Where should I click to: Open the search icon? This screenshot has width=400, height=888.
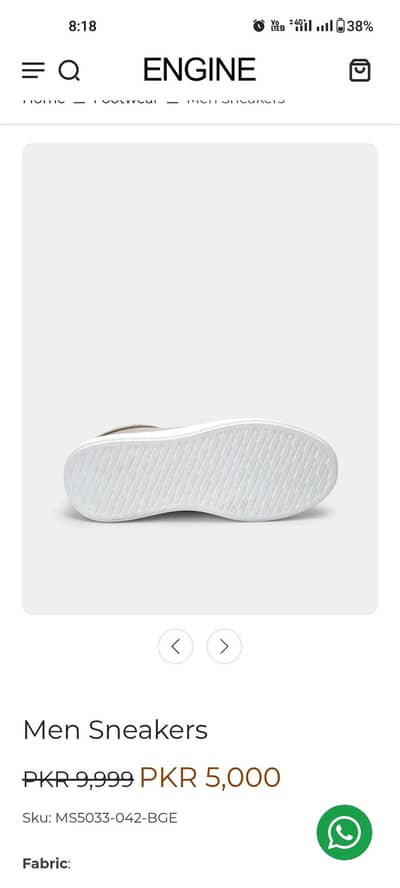pyautogui.click(x=69, y=71)
